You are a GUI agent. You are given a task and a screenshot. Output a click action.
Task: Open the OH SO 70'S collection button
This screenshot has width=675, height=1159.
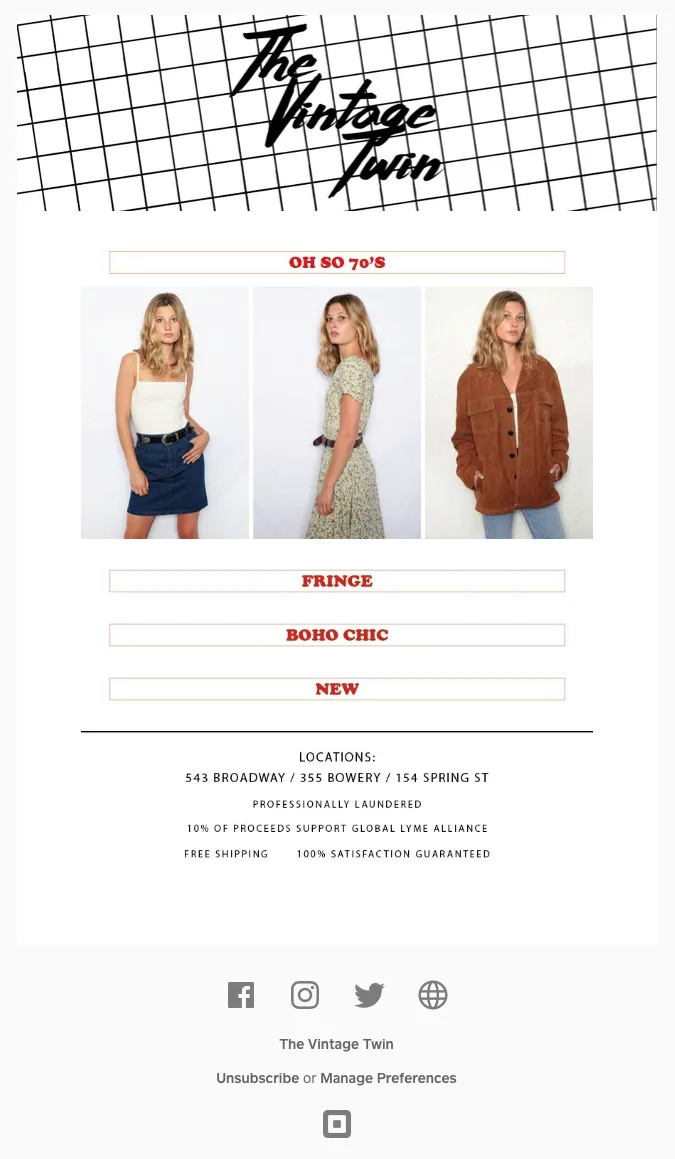point(337,262)
